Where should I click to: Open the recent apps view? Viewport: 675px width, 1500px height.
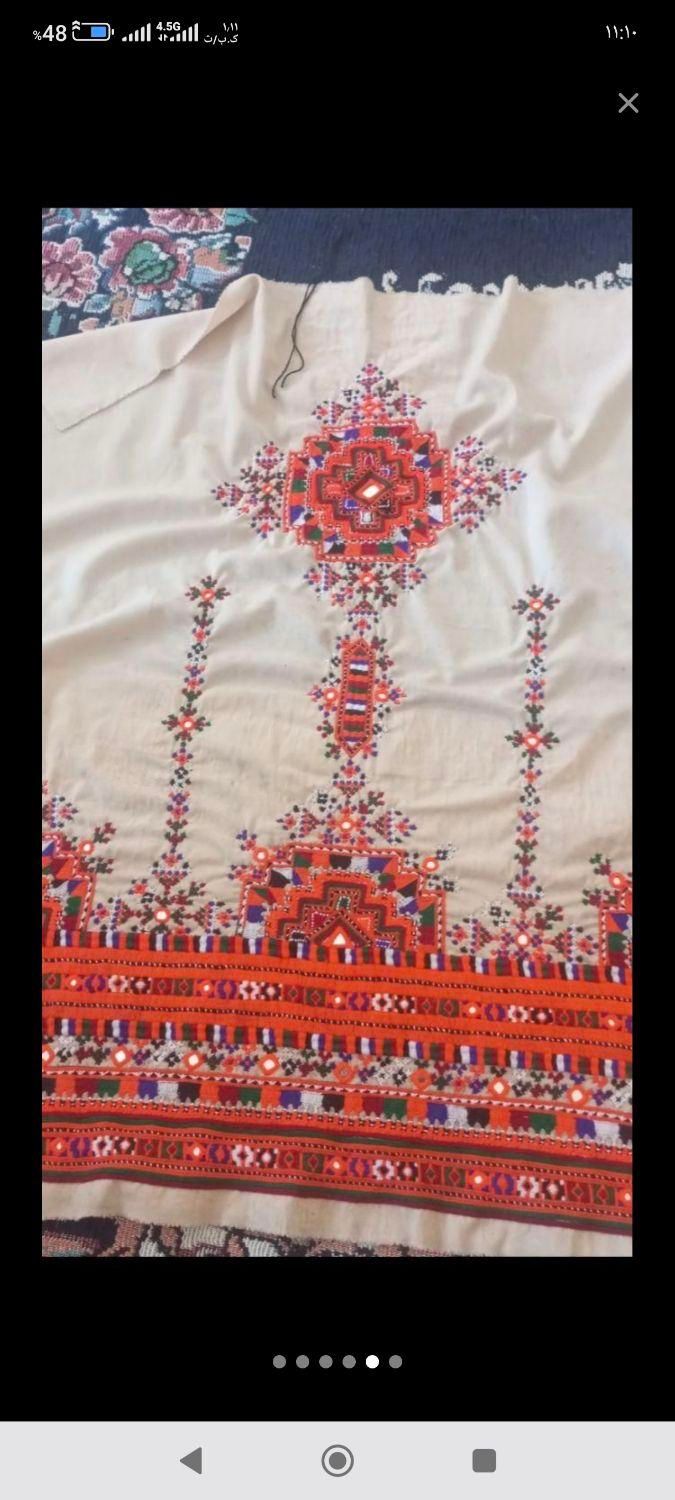point(484,1461)
